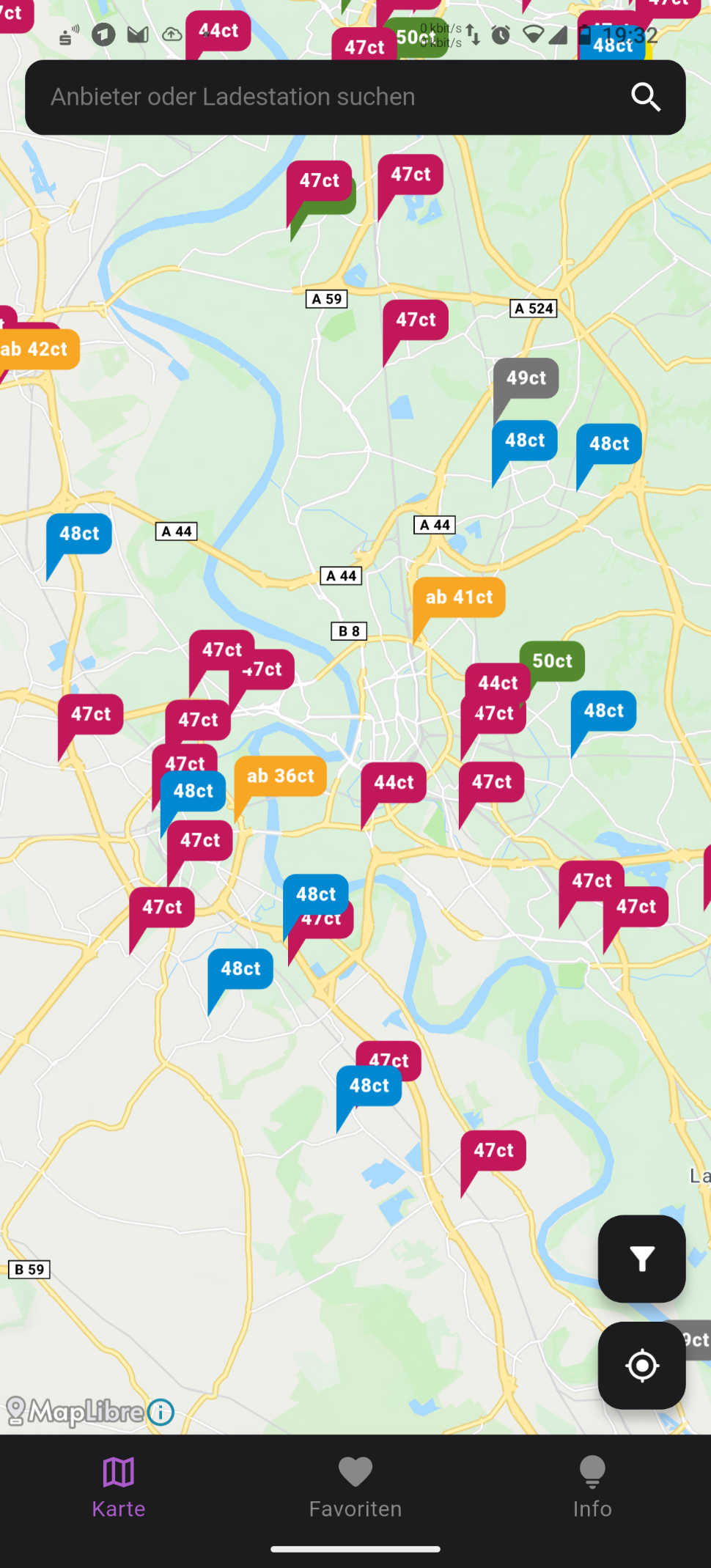Open the gray 49ct station marker
711x1568 pixels.
(526, 378)
